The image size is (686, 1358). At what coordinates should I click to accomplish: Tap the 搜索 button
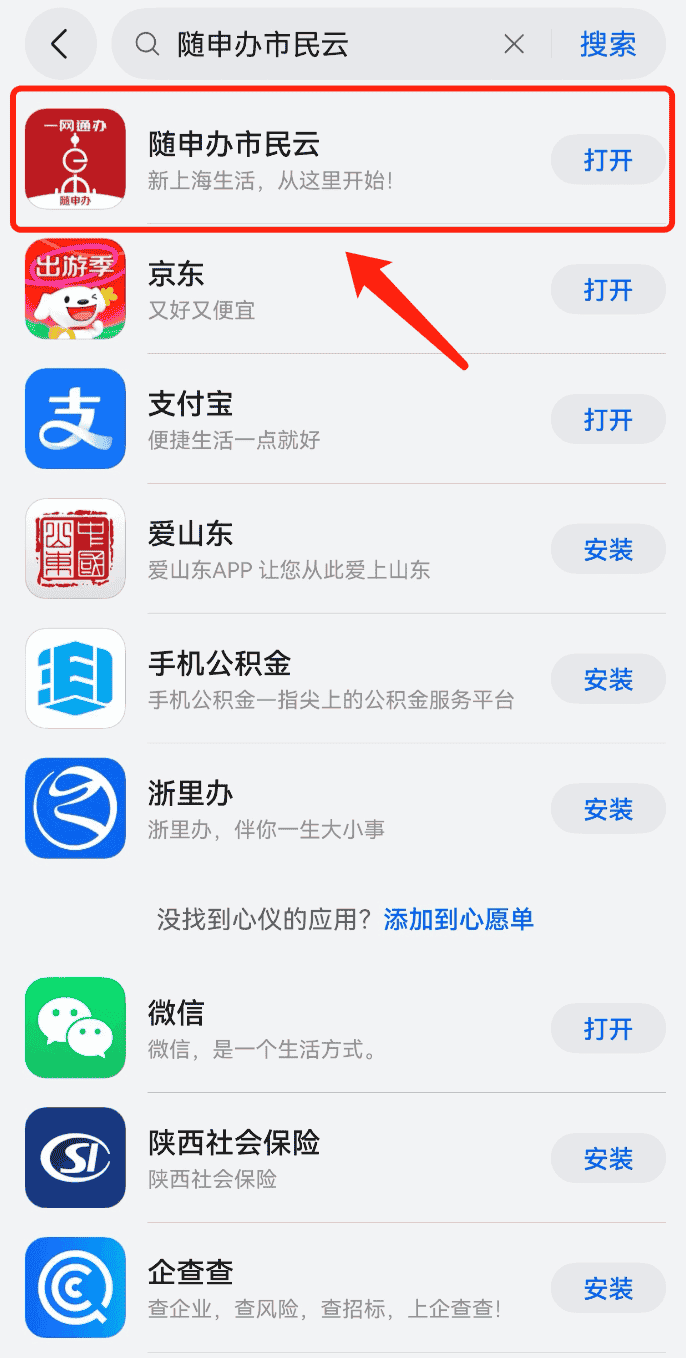point(608,44)
